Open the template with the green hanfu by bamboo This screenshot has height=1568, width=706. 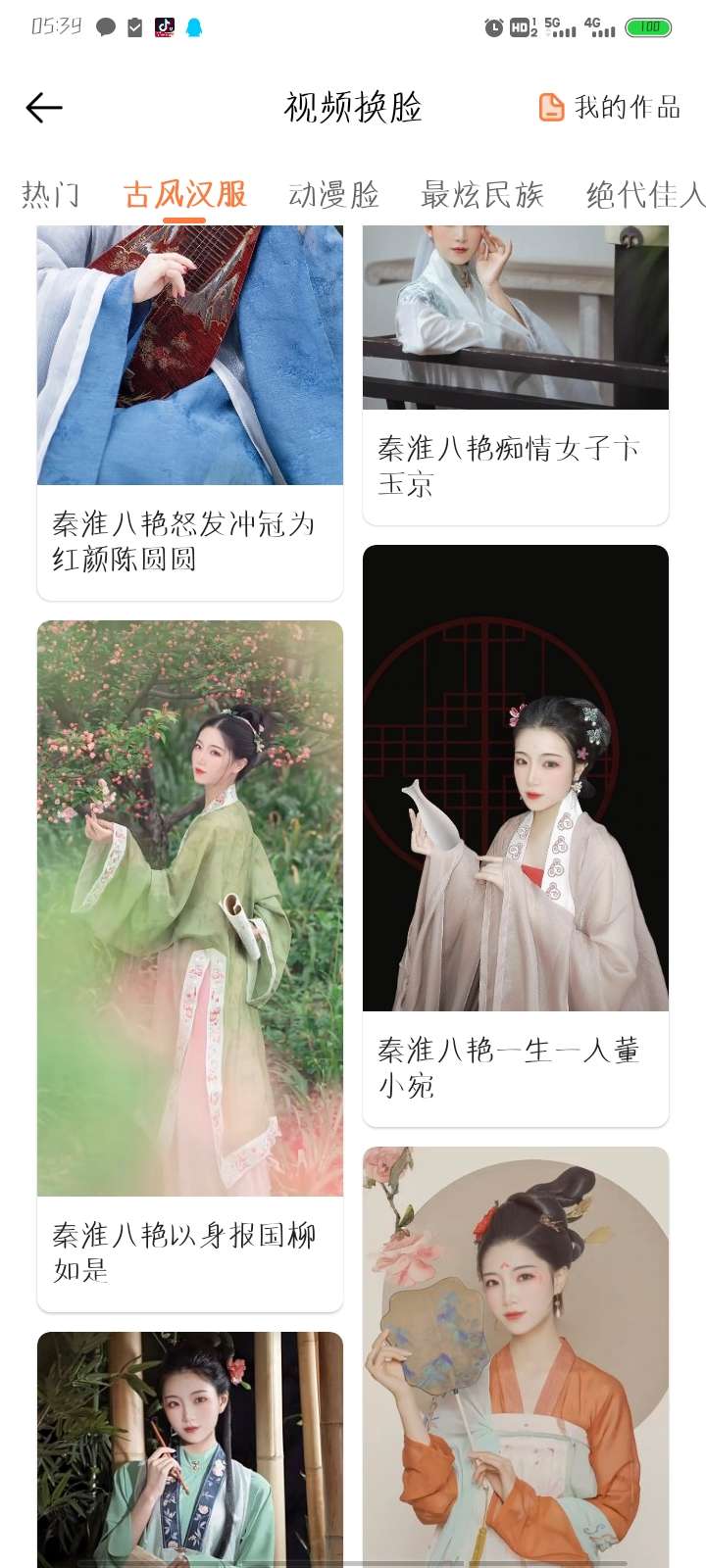click(190, 1450)
